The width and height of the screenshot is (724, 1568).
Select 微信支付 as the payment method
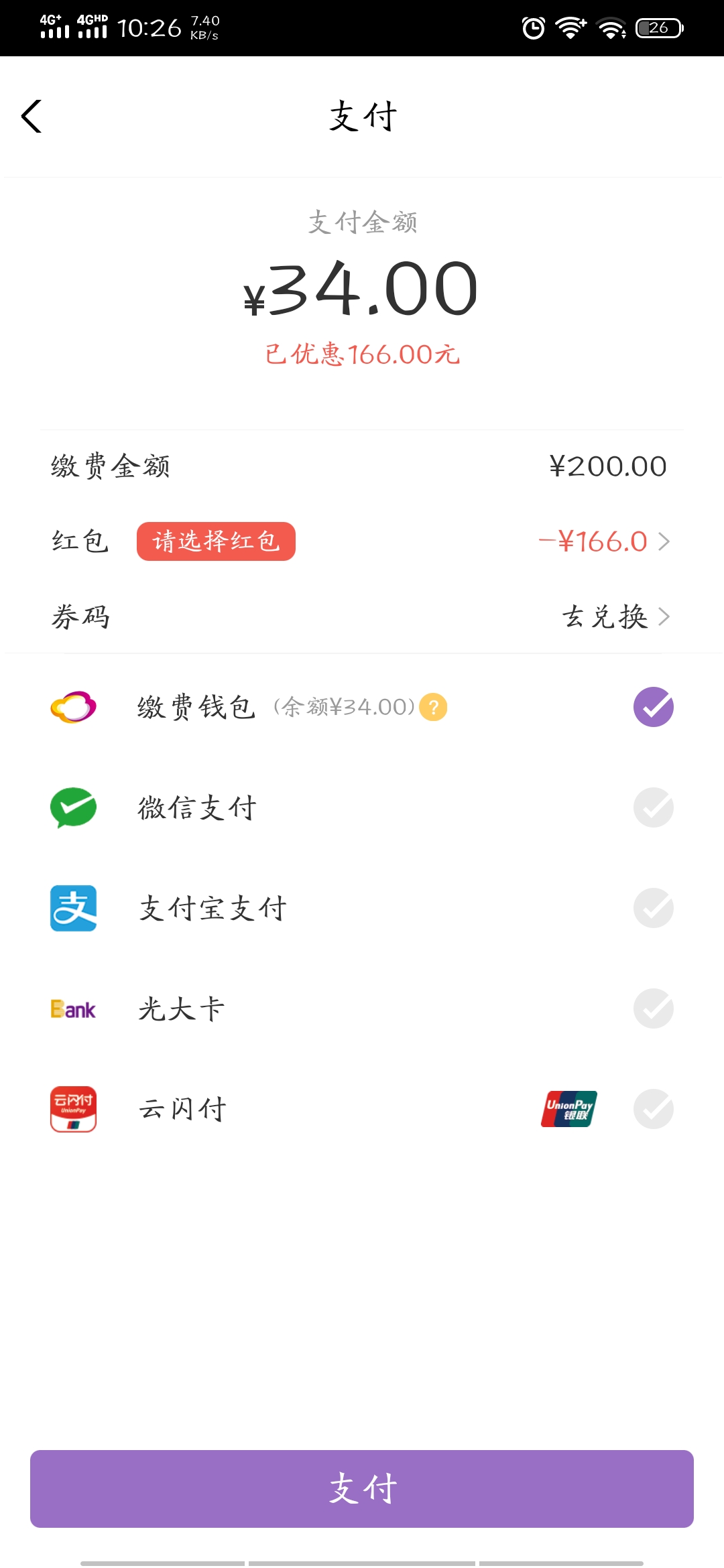[x=362, y=807]
